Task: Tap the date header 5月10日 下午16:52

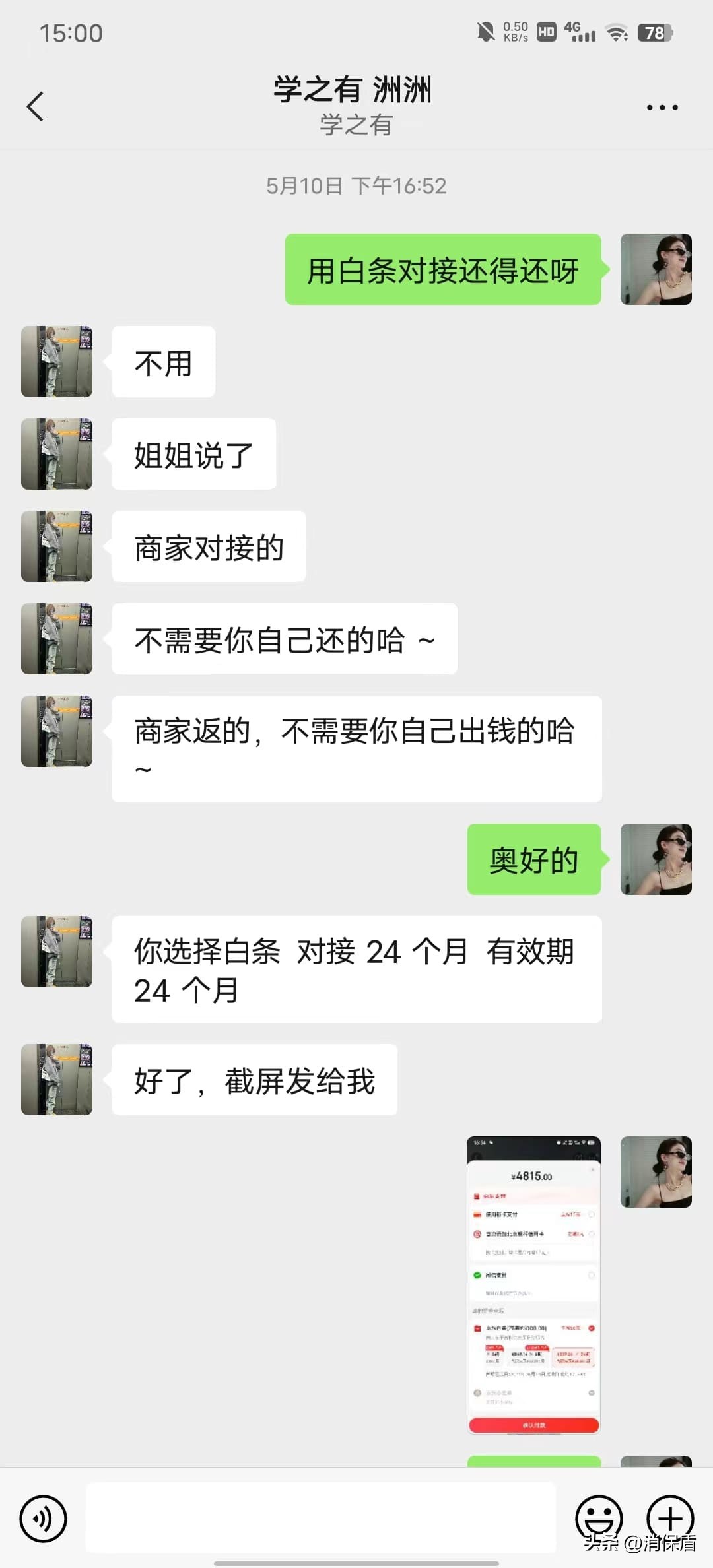Action: click(356, 186)
